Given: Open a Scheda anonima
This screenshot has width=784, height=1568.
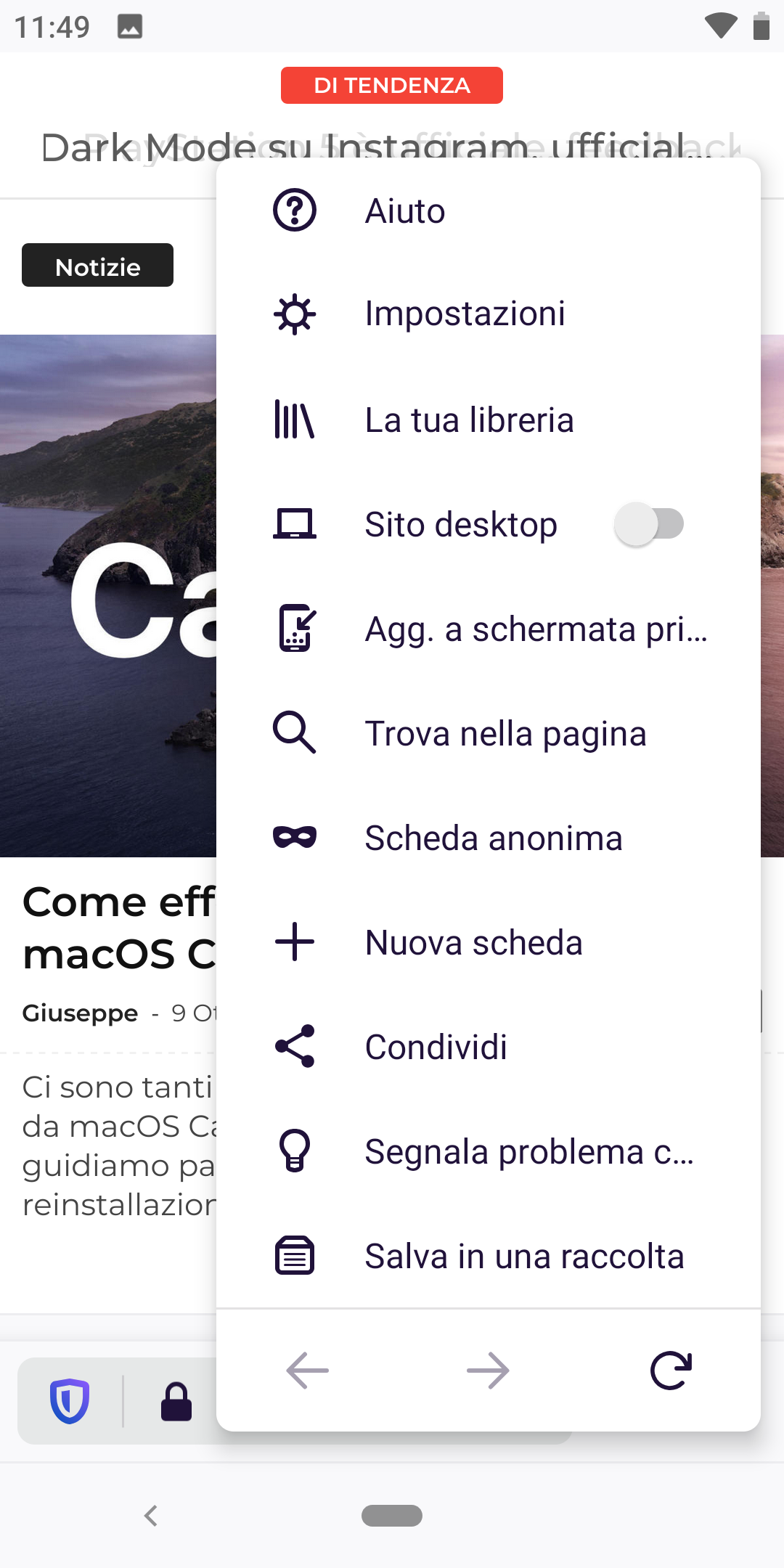Looking at the screenshot, I should point(488,838).
